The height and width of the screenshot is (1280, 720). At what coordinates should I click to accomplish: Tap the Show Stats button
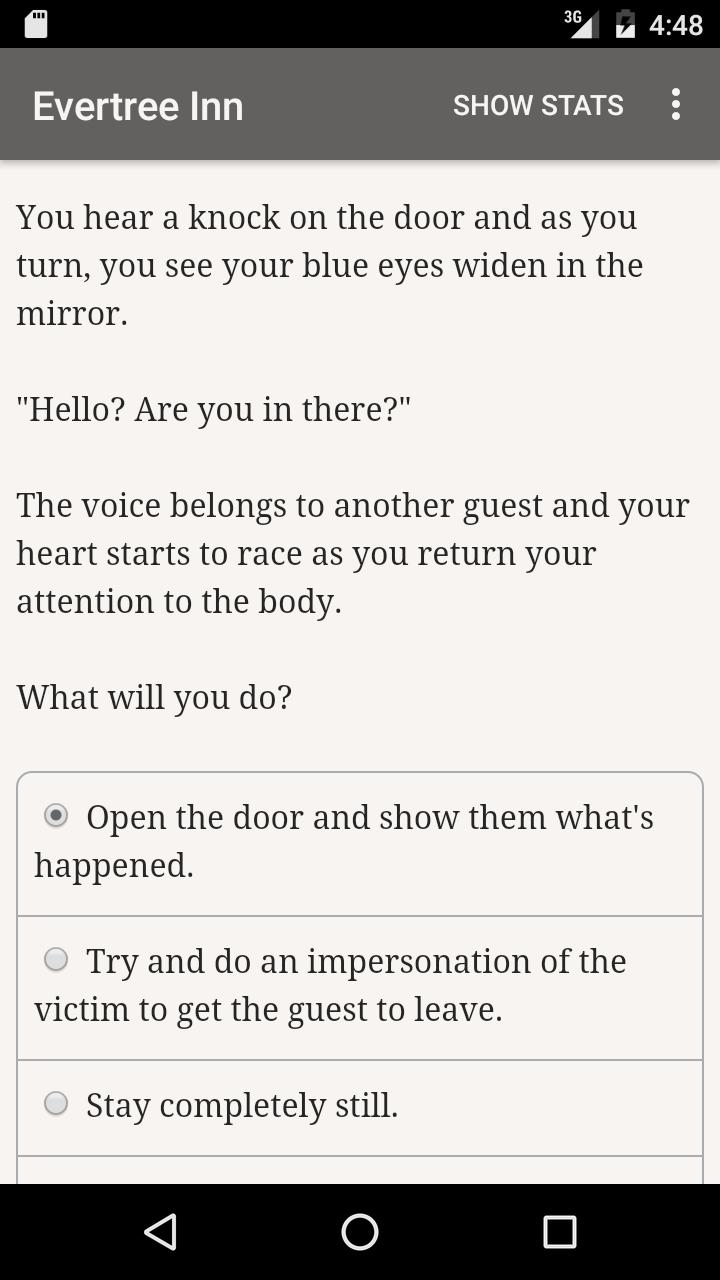538,105
